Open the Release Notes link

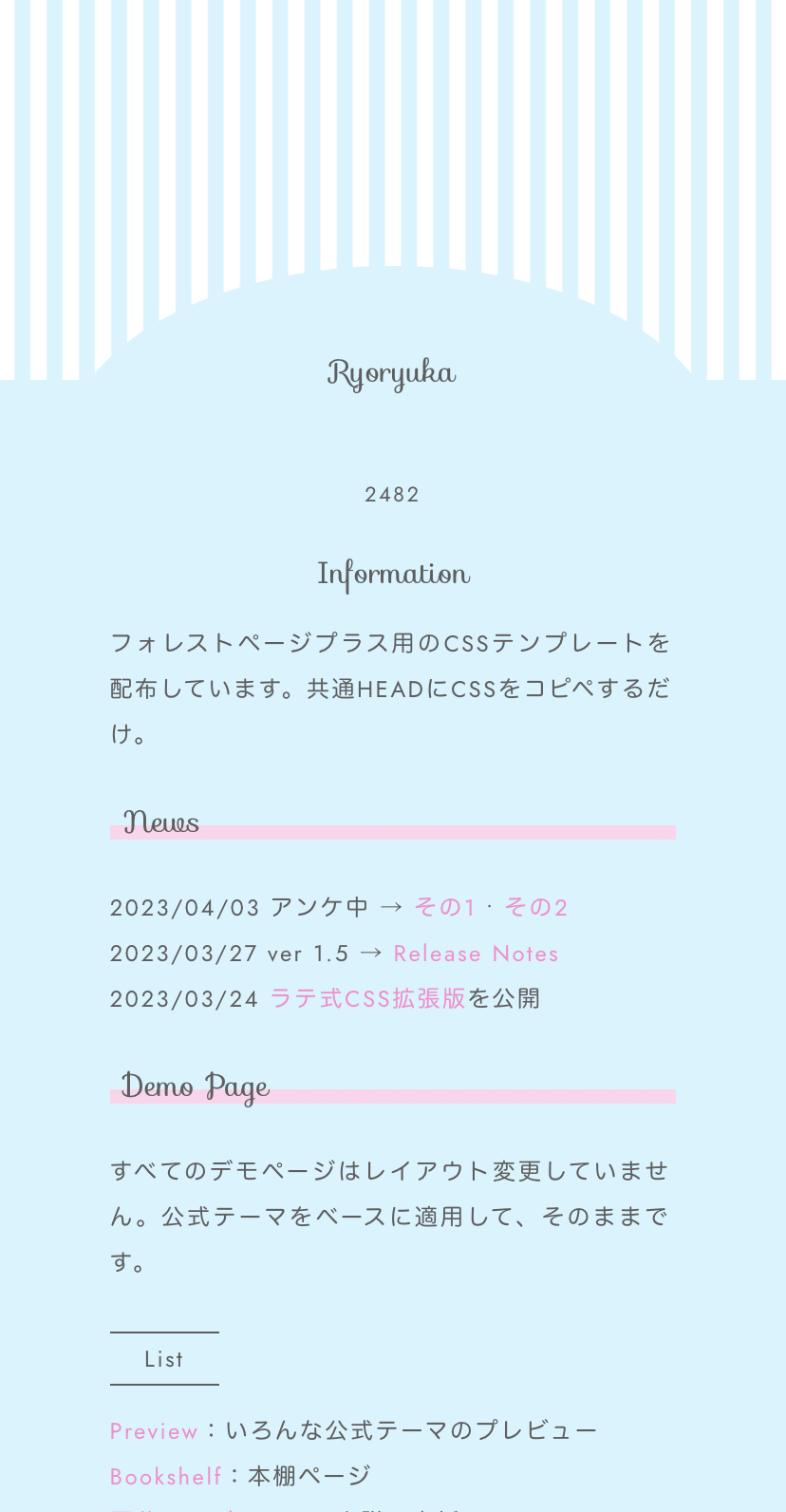click(x=476, y=954)
